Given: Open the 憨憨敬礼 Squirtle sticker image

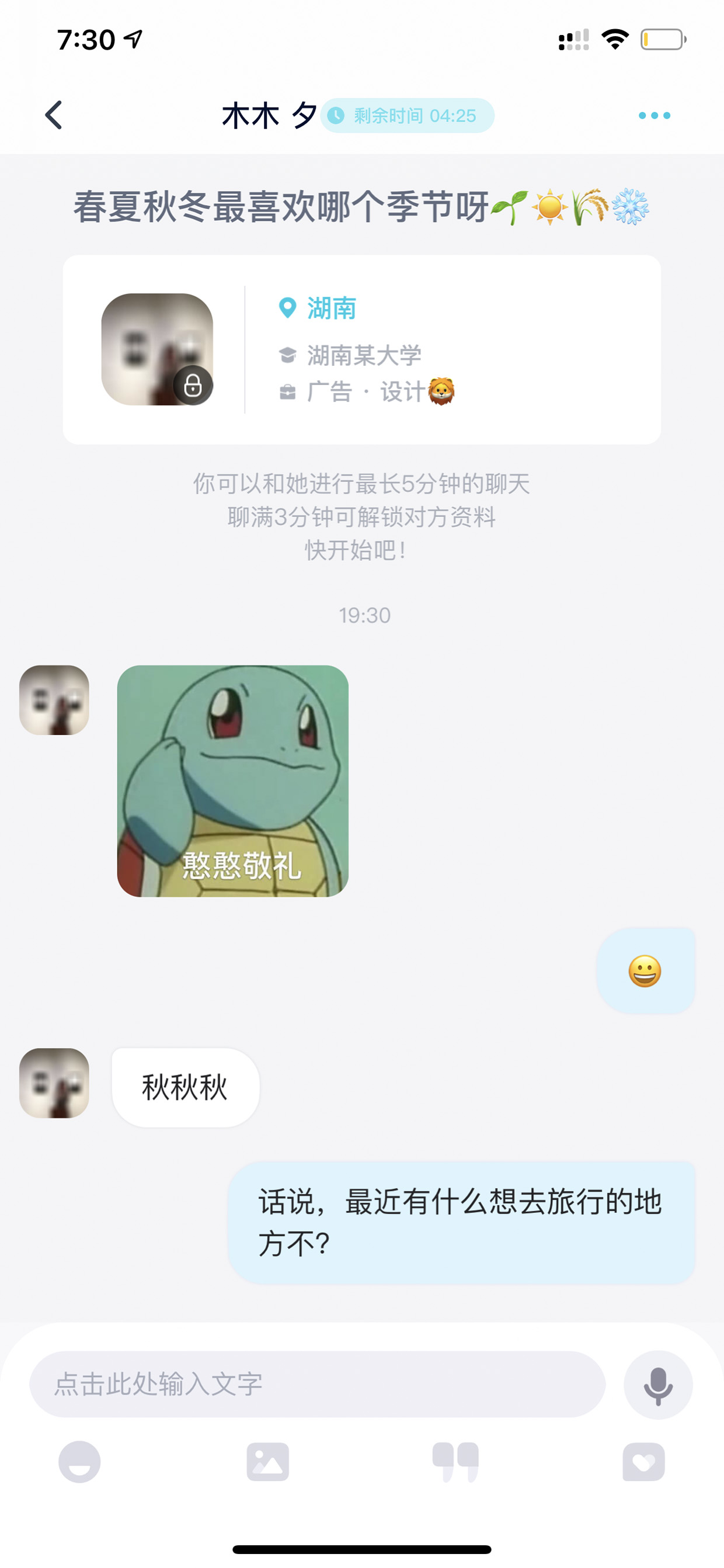Looking at the screenshot, I should click(232, 781).
